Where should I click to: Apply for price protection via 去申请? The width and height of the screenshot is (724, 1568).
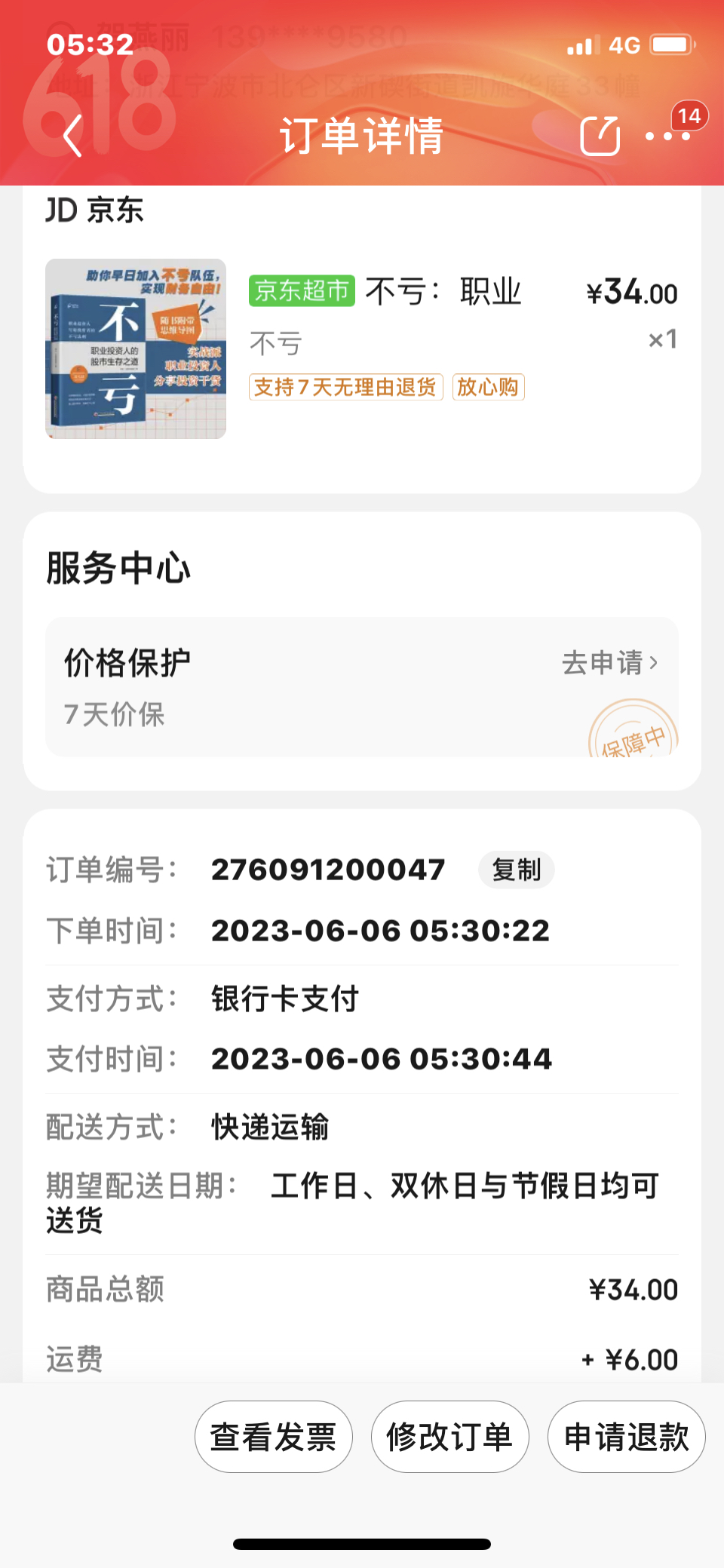click(x=609, y=663)
